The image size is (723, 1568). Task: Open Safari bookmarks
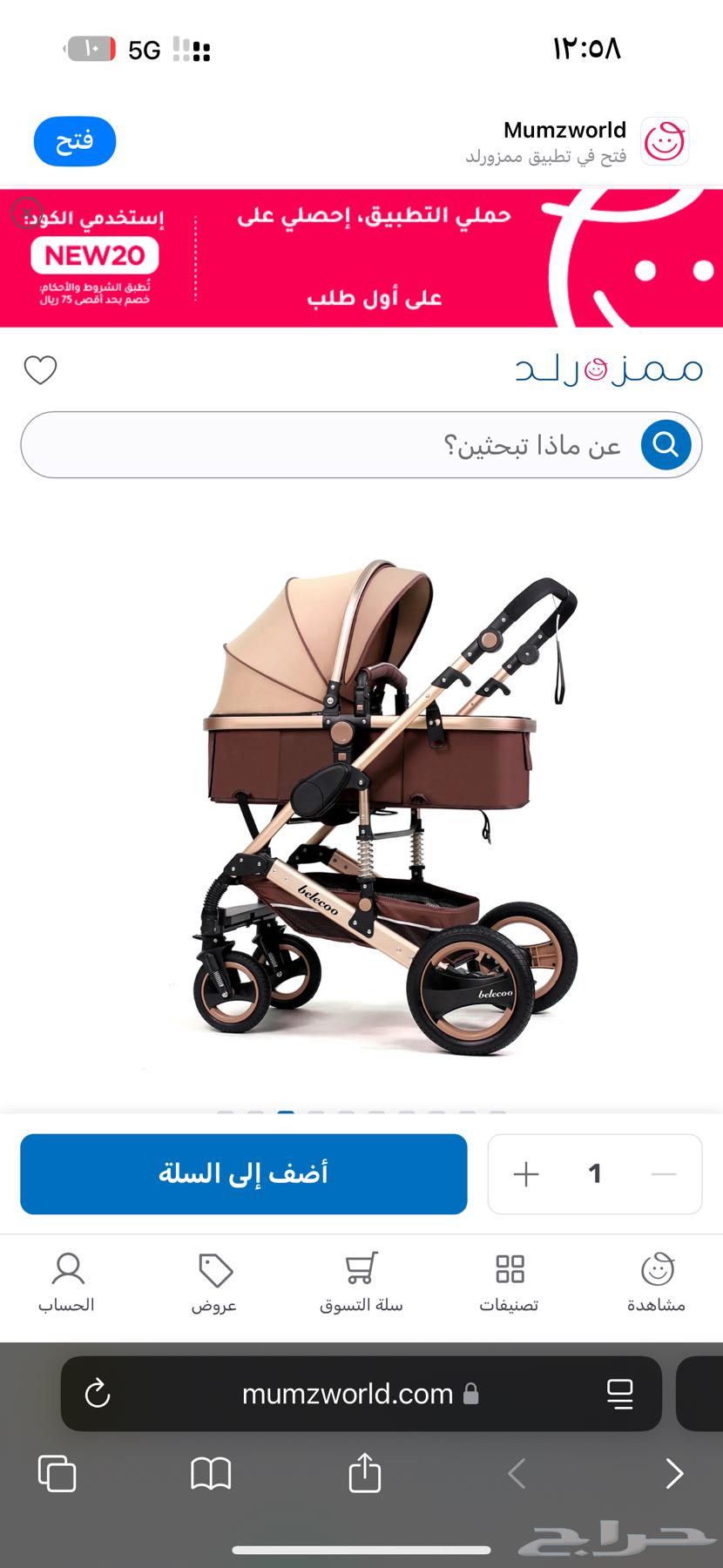click(211, 1474)
